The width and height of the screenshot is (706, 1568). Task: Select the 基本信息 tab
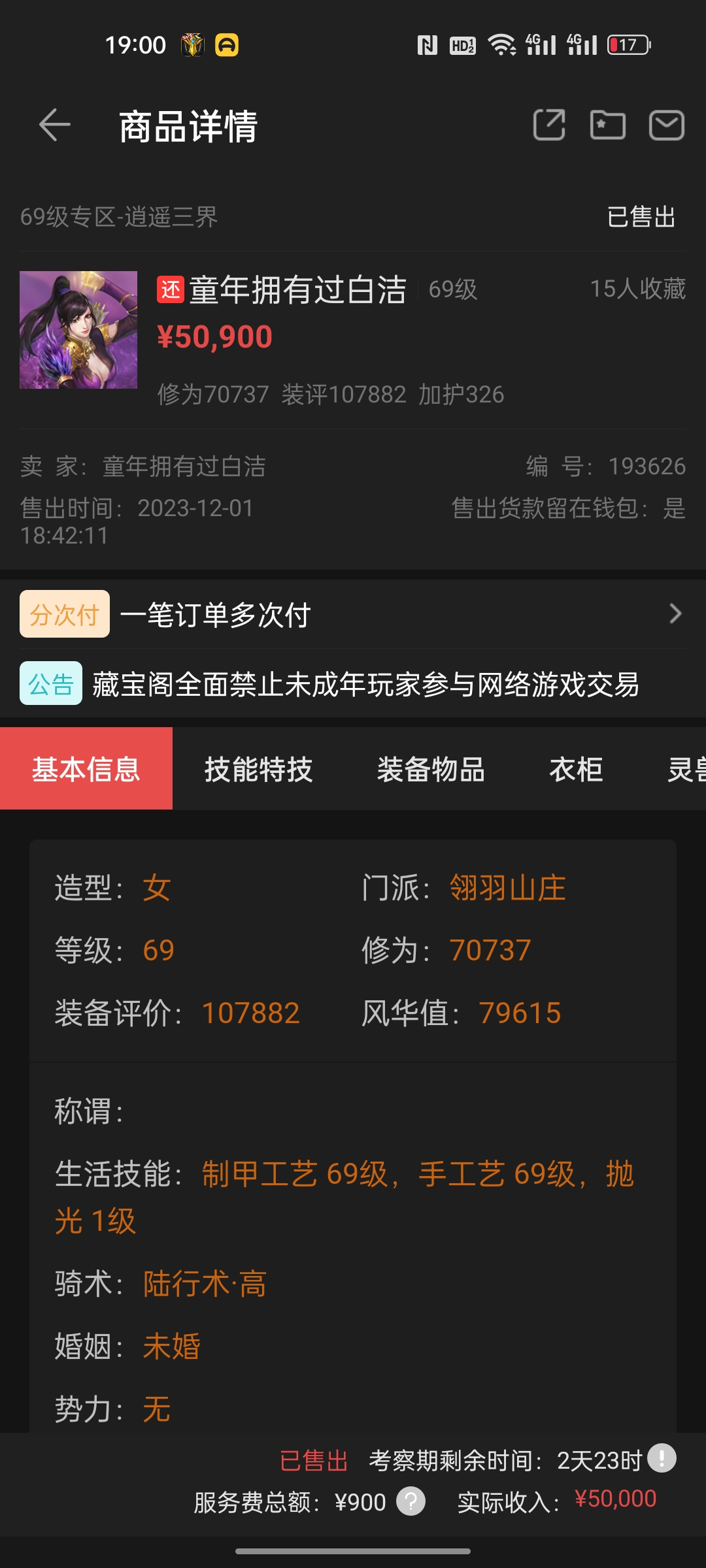[86, 769]
